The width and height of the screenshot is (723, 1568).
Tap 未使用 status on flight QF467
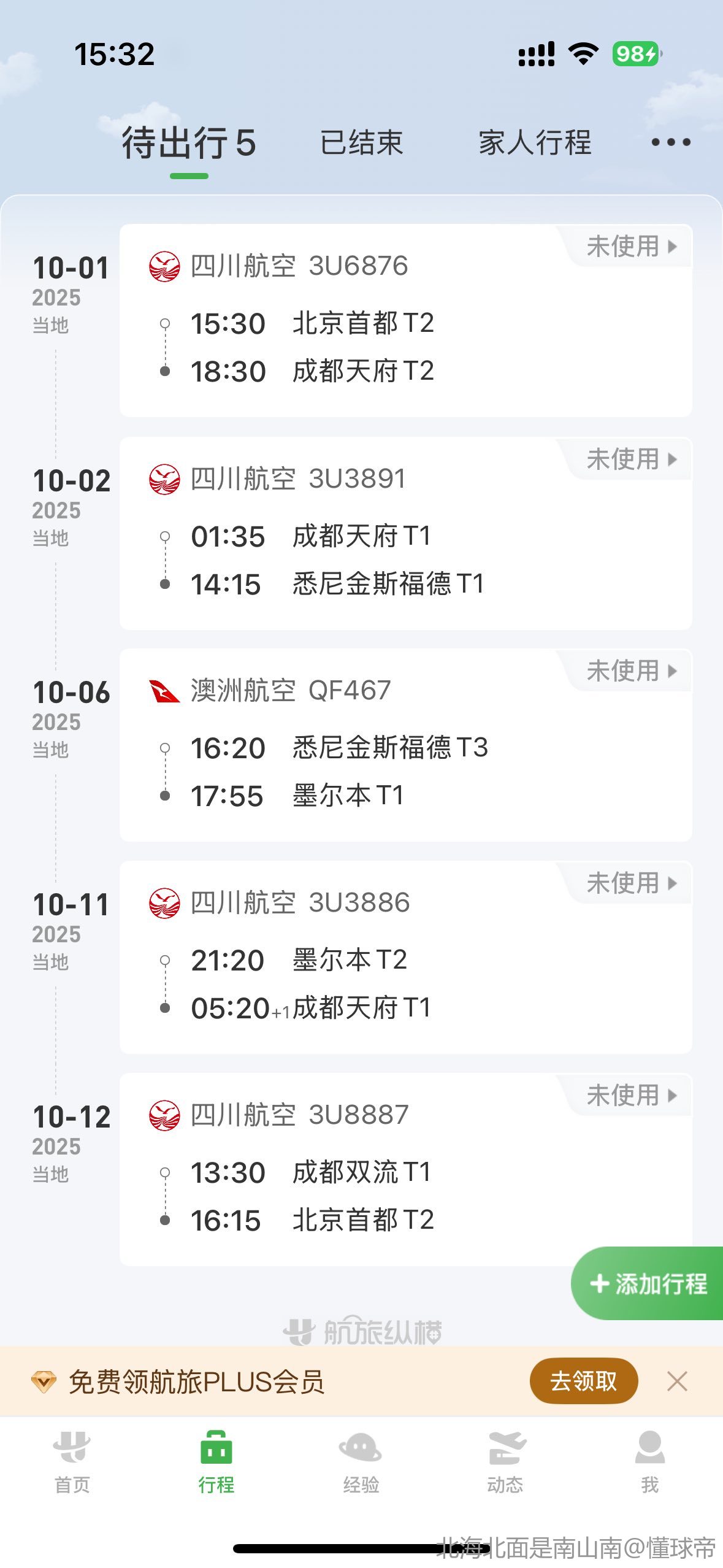[x=630, y=671]
